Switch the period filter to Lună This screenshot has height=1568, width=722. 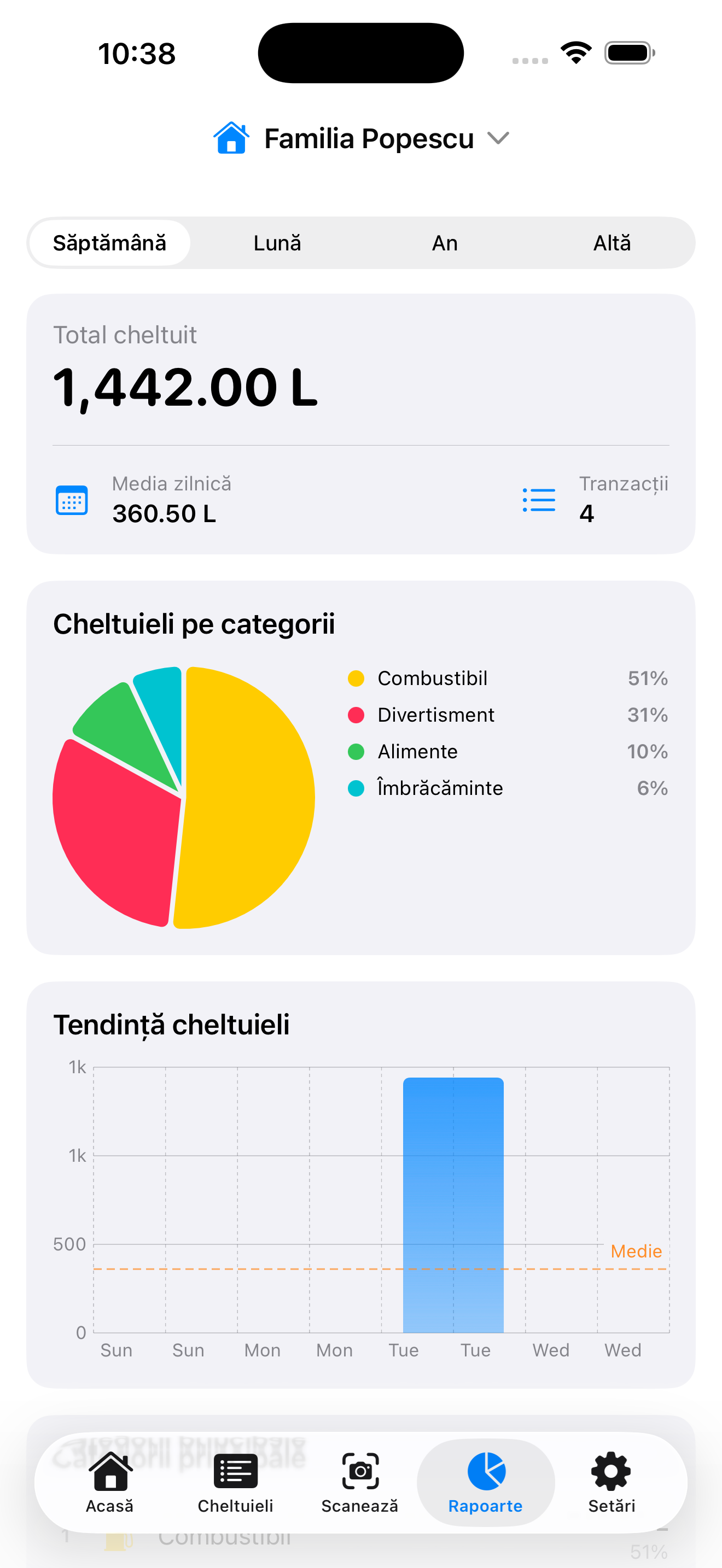point(277,242)
